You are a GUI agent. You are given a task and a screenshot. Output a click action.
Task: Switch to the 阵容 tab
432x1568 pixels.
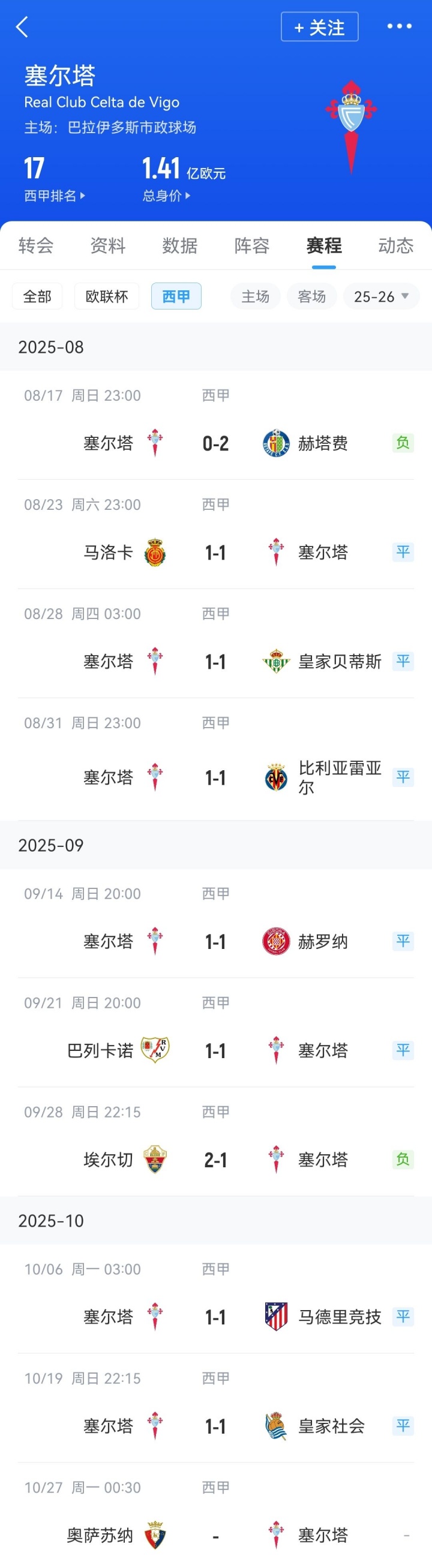[x=251, y=246]
